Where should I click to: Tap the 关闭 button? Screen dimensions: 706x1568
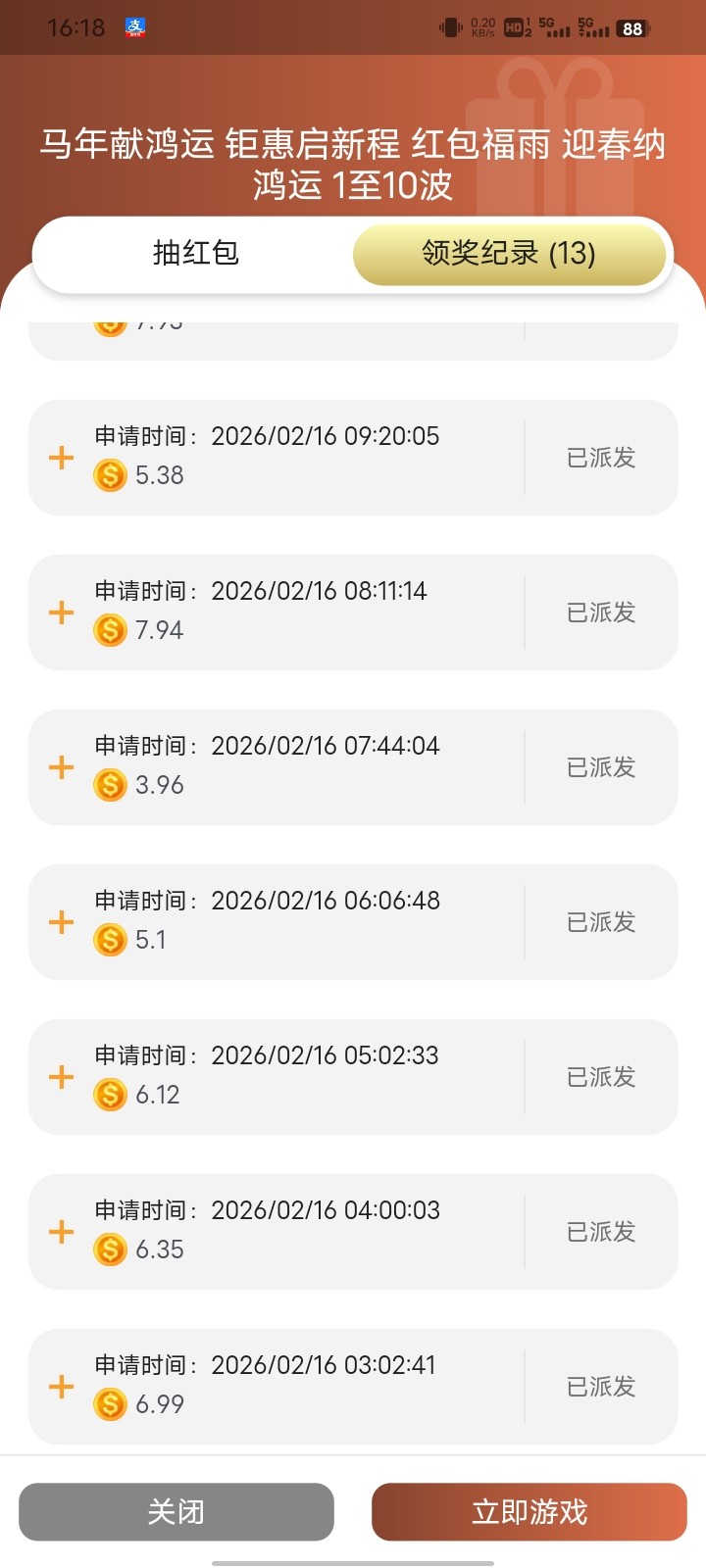176,1511
